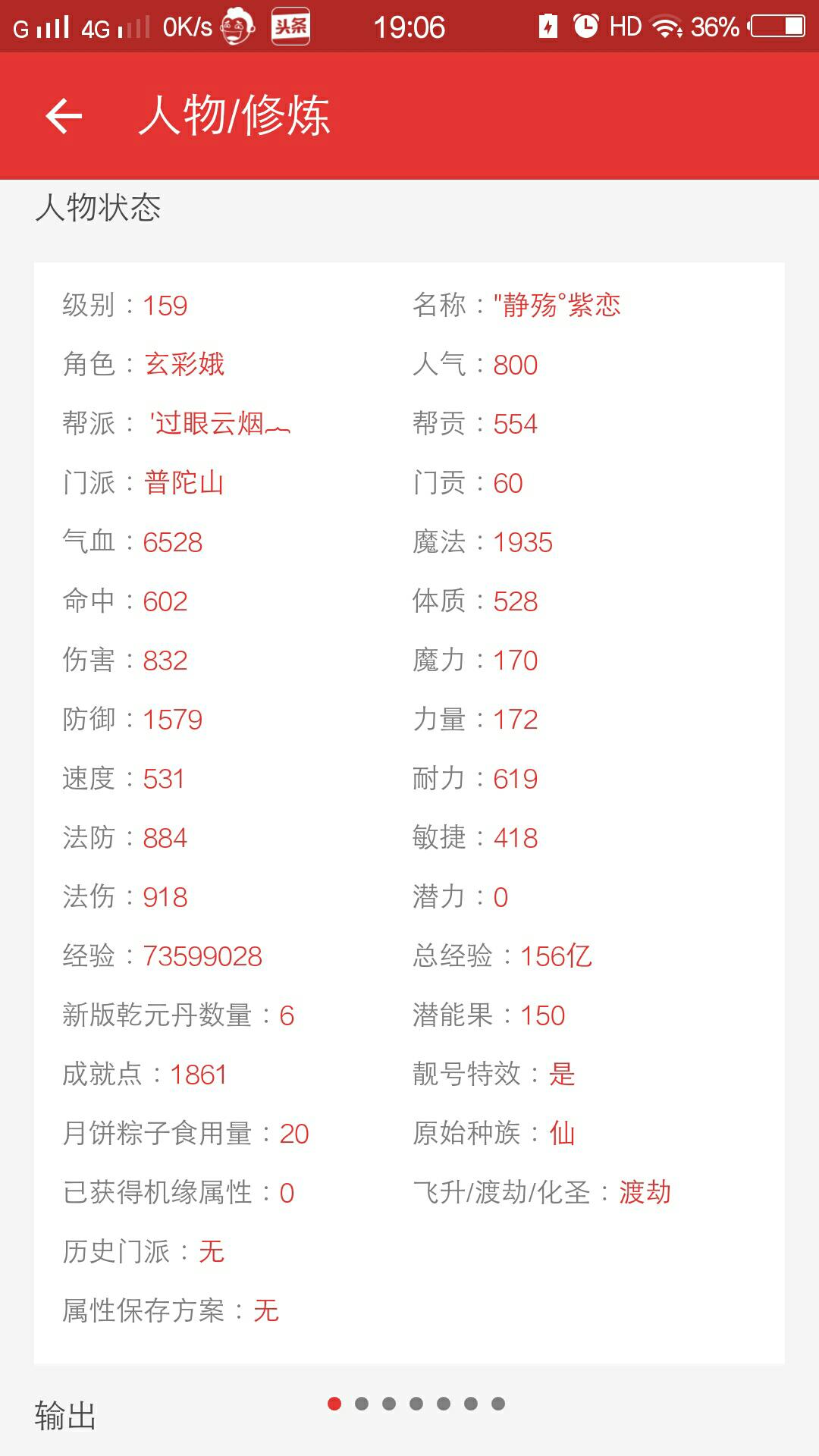Go back from the 人物/修炼 page
Image resolution: width=819 pixels, height=1456 pixels.
click(64, 116)
